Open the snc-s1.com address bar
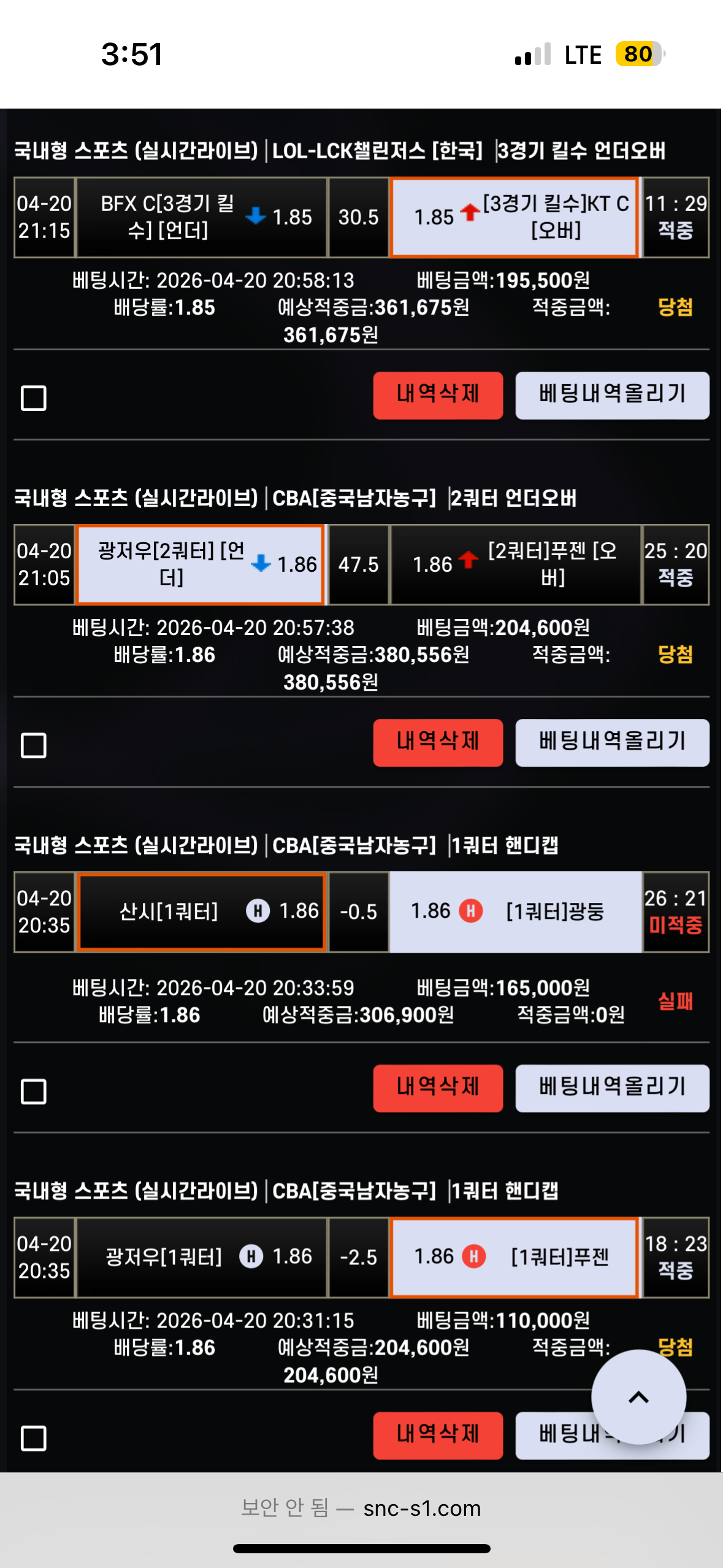The height and width of the screenshot is (1568, 723). 361,1507
